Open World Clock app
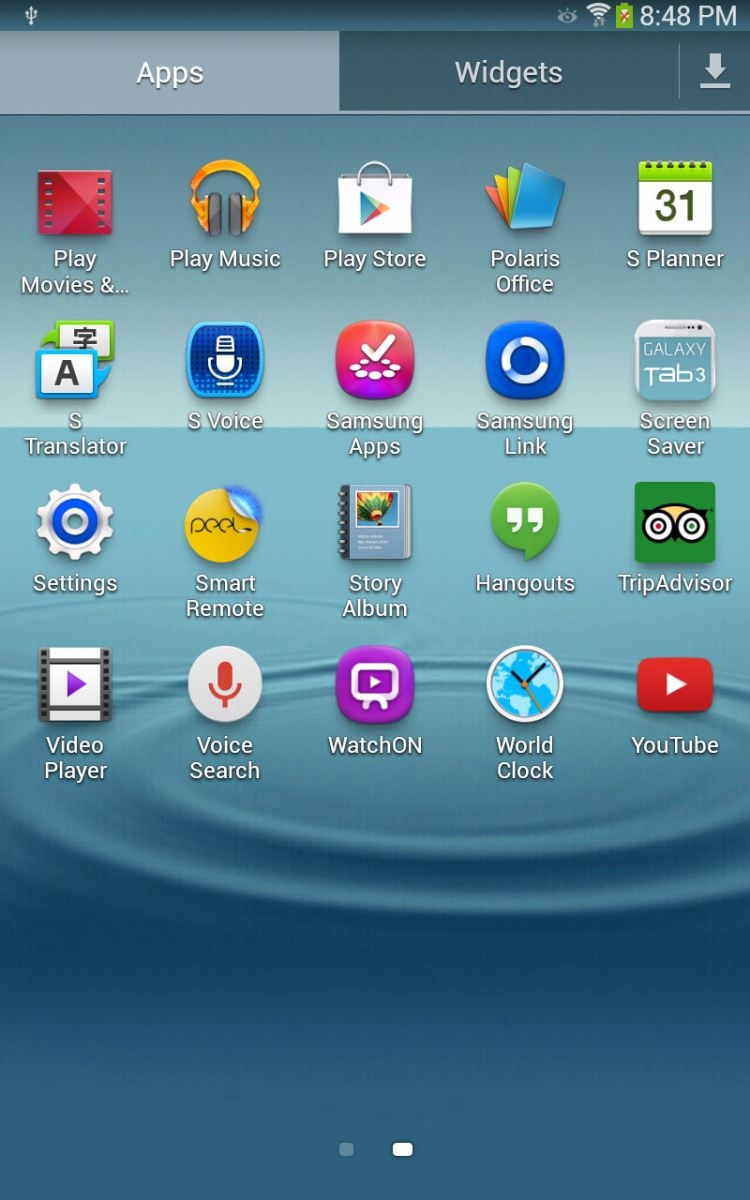Image resolution: width=750 pixels, height=1200 pixels. [x=525, y=685]
